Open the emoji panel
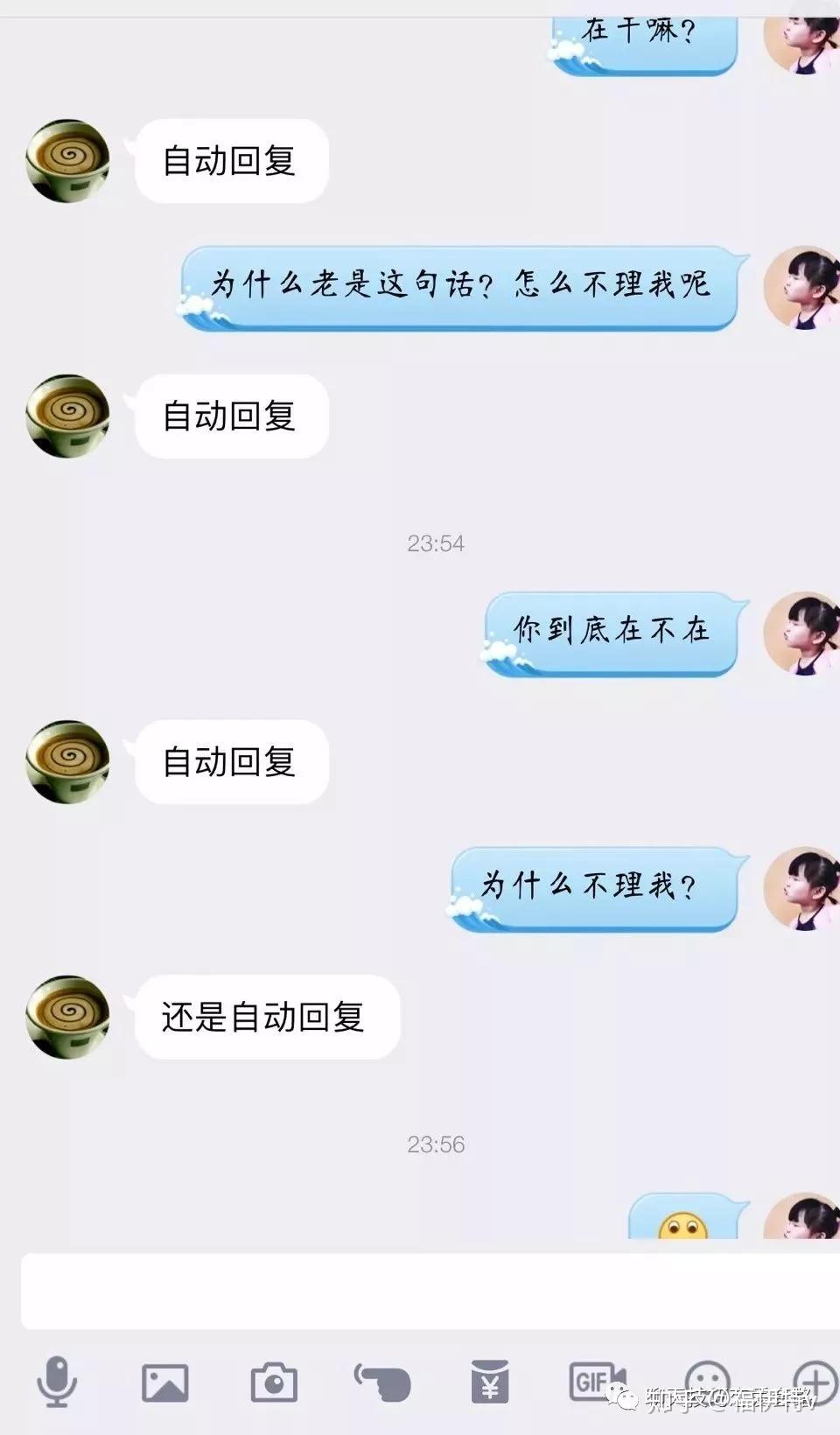This screenshot has width=840, height=1435. [x=707, y=1382]
